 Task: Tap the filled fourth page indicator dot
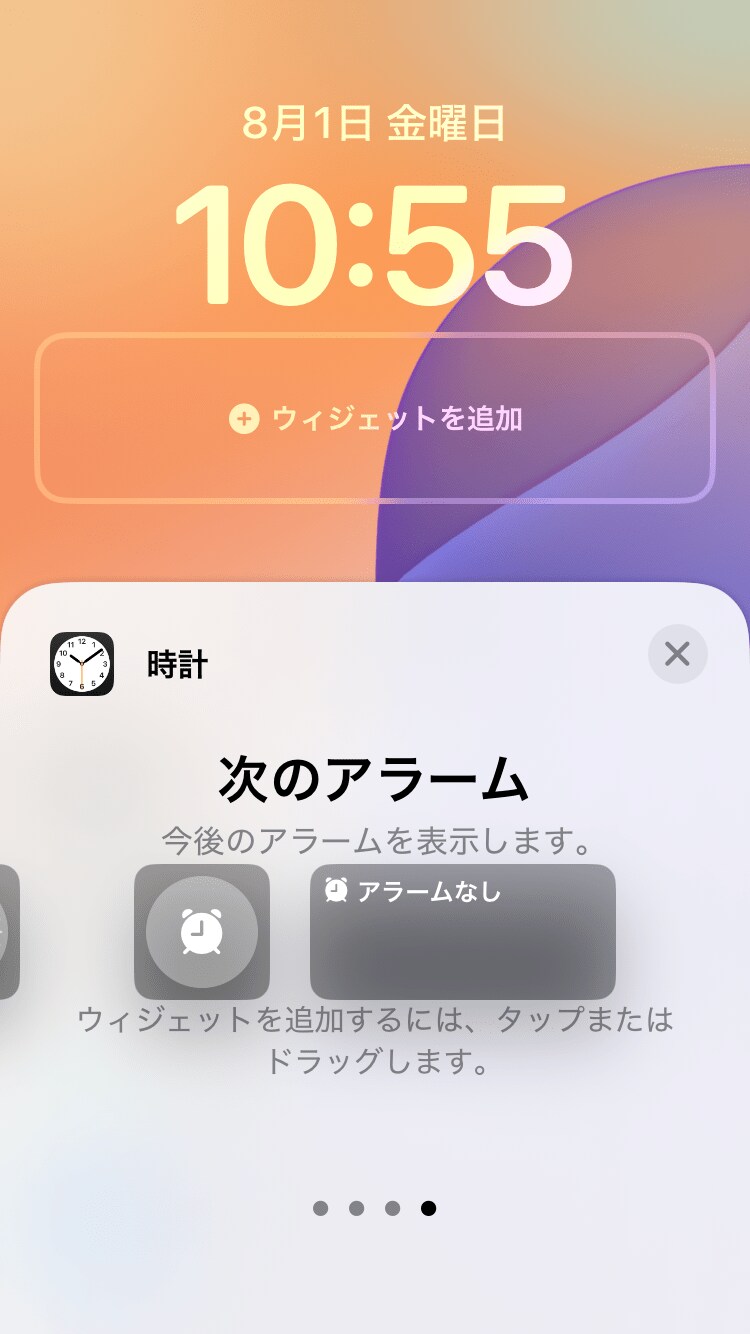tap(427, 1207)
